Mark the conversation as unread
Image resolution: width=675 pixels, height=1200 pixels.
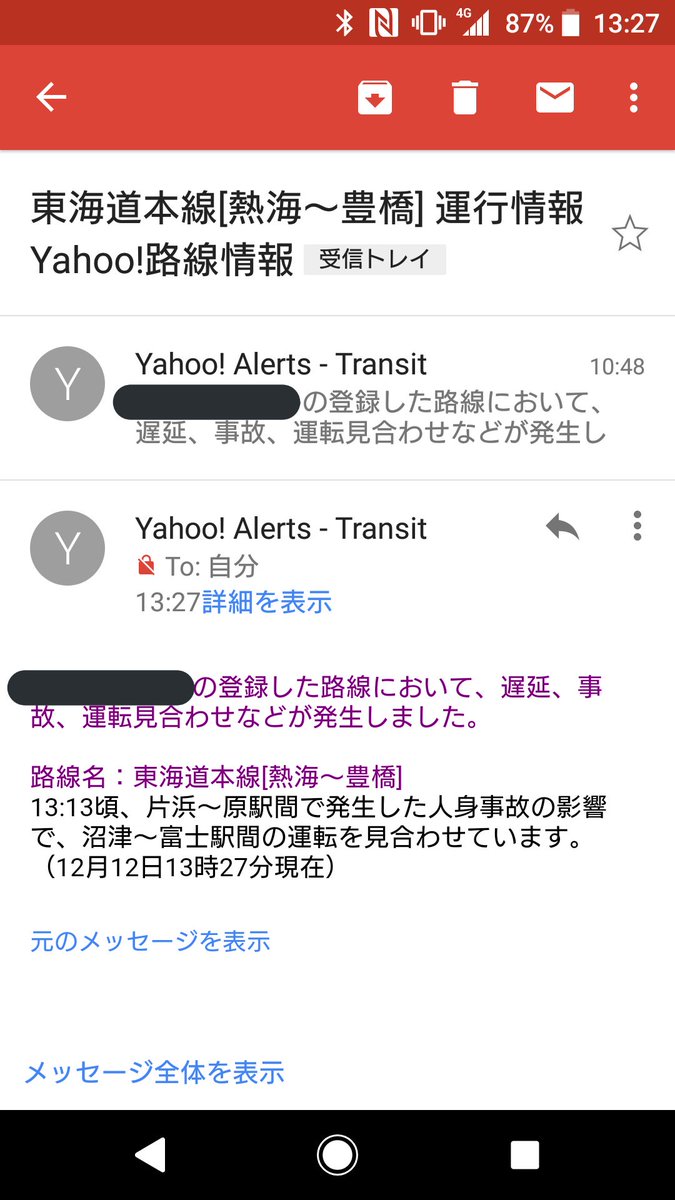coord(554,97)
